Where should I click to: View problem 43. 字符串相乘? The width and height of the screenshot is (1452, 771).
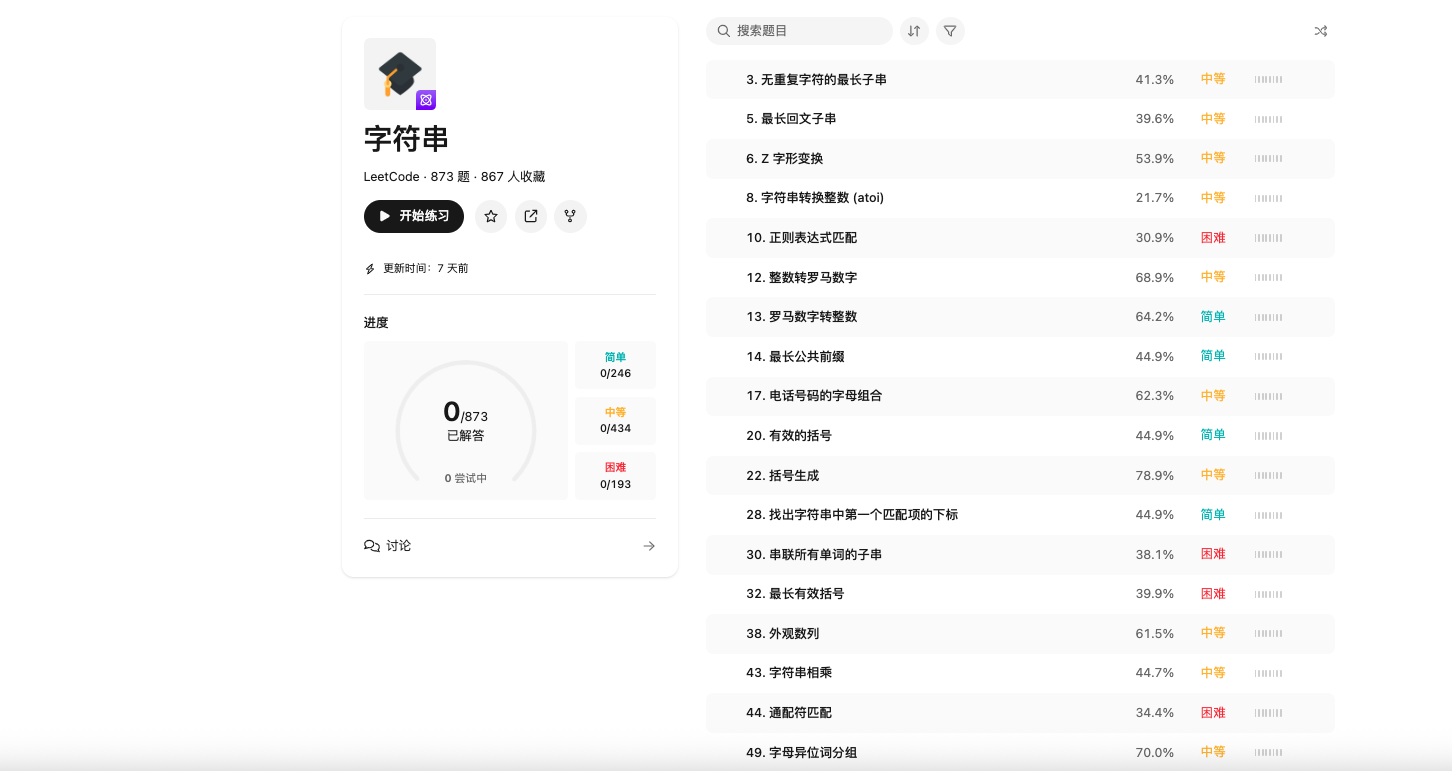tap(788, 673)
